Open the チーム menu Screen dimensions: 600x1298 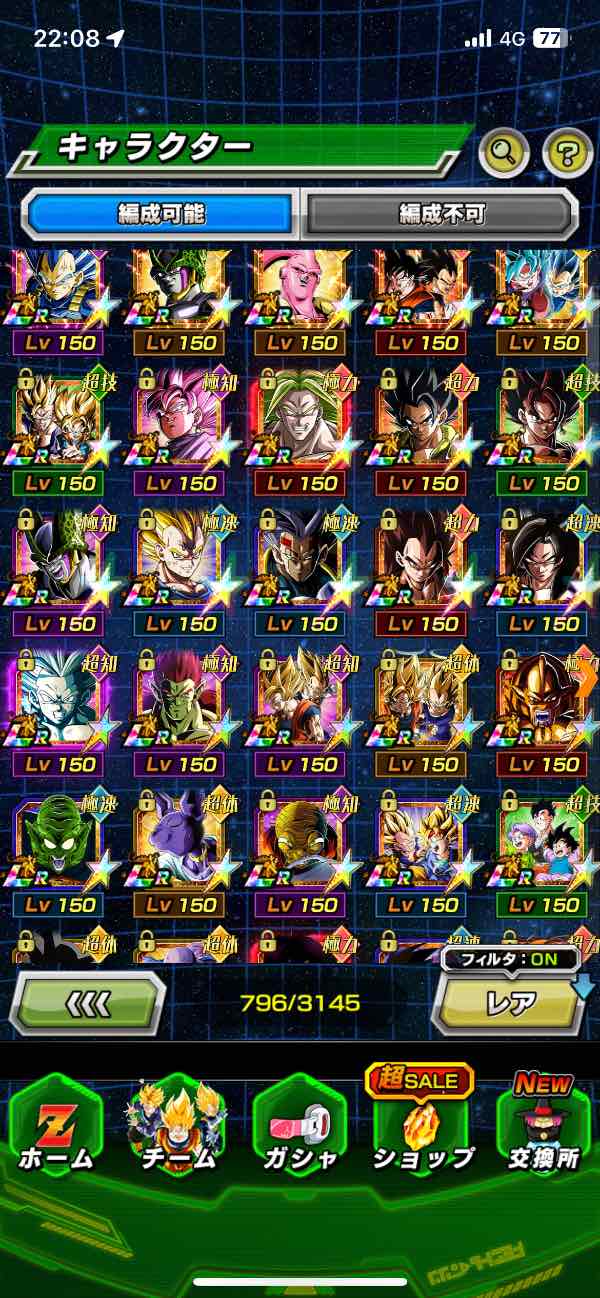(x=178, y=1127)
